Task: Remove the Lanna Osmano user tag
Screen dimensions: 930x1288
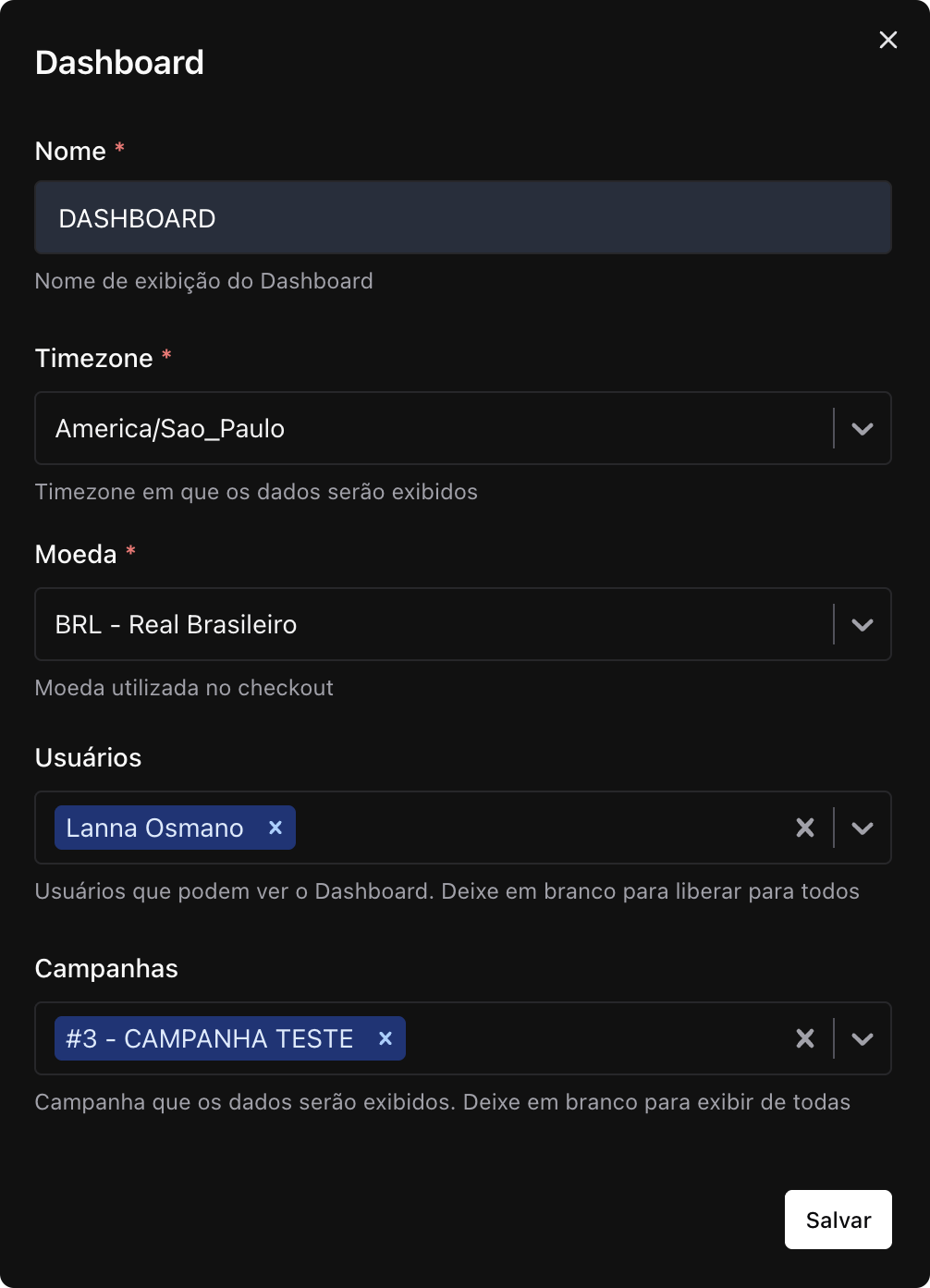Action: click(275, 828)
